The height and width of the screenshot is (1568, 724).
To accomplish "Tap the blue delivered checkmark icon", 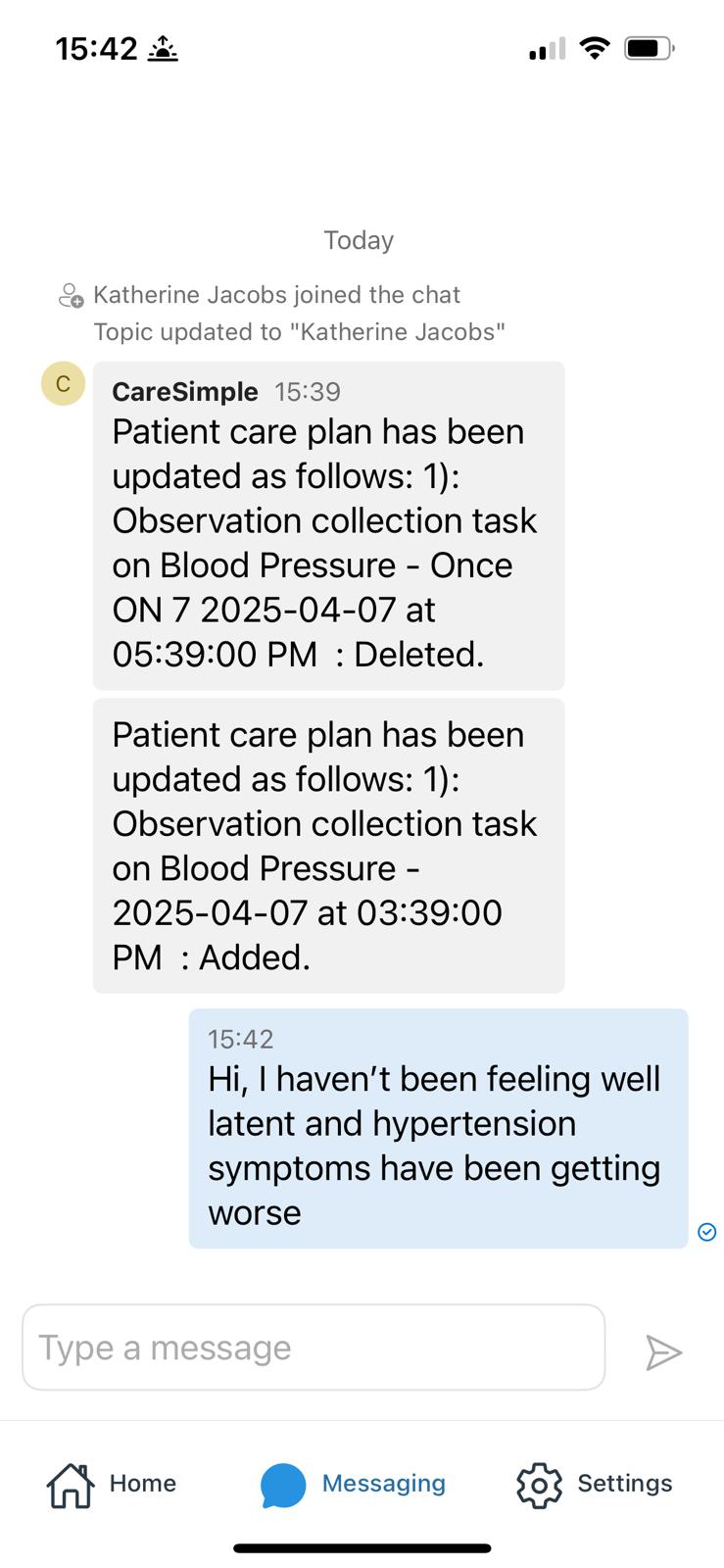I will click(x=706, y=1232).
